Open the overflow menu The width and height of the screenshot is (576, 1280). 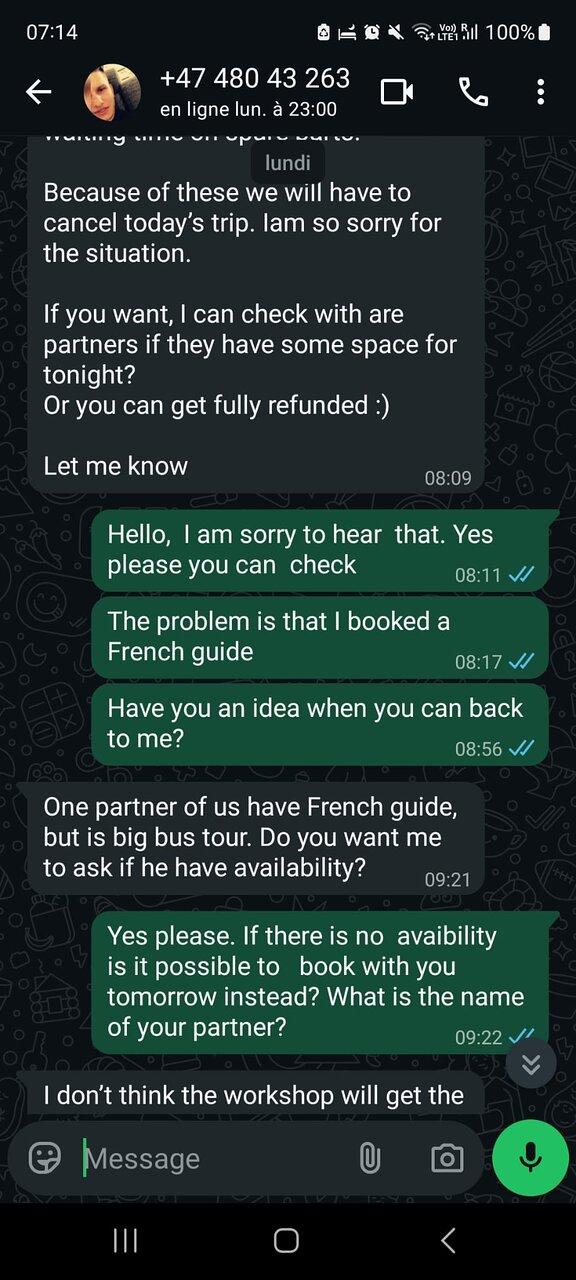540,92
